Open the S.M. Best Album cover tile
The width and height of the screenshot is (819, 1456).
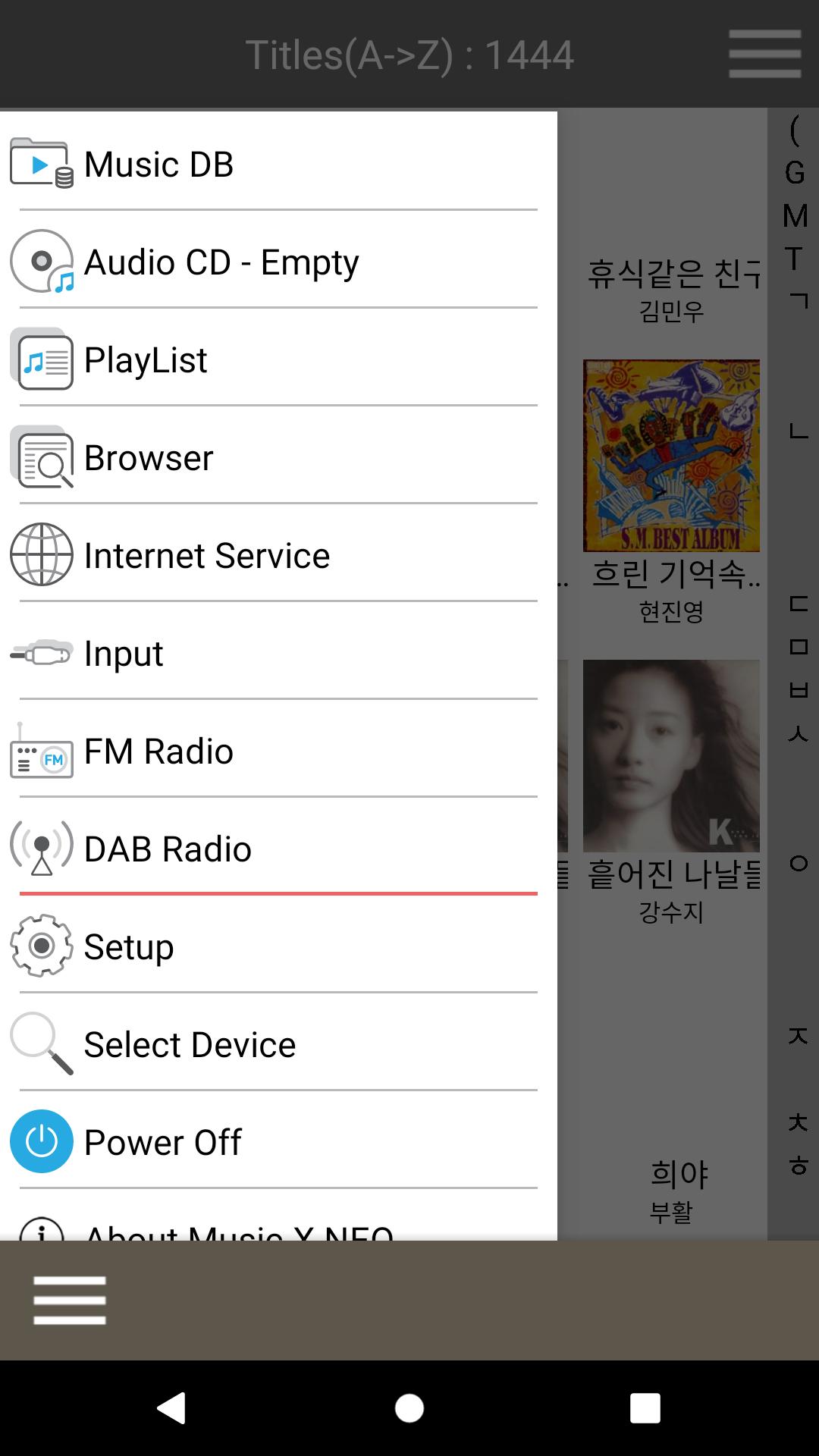click(x=671, y=455)
